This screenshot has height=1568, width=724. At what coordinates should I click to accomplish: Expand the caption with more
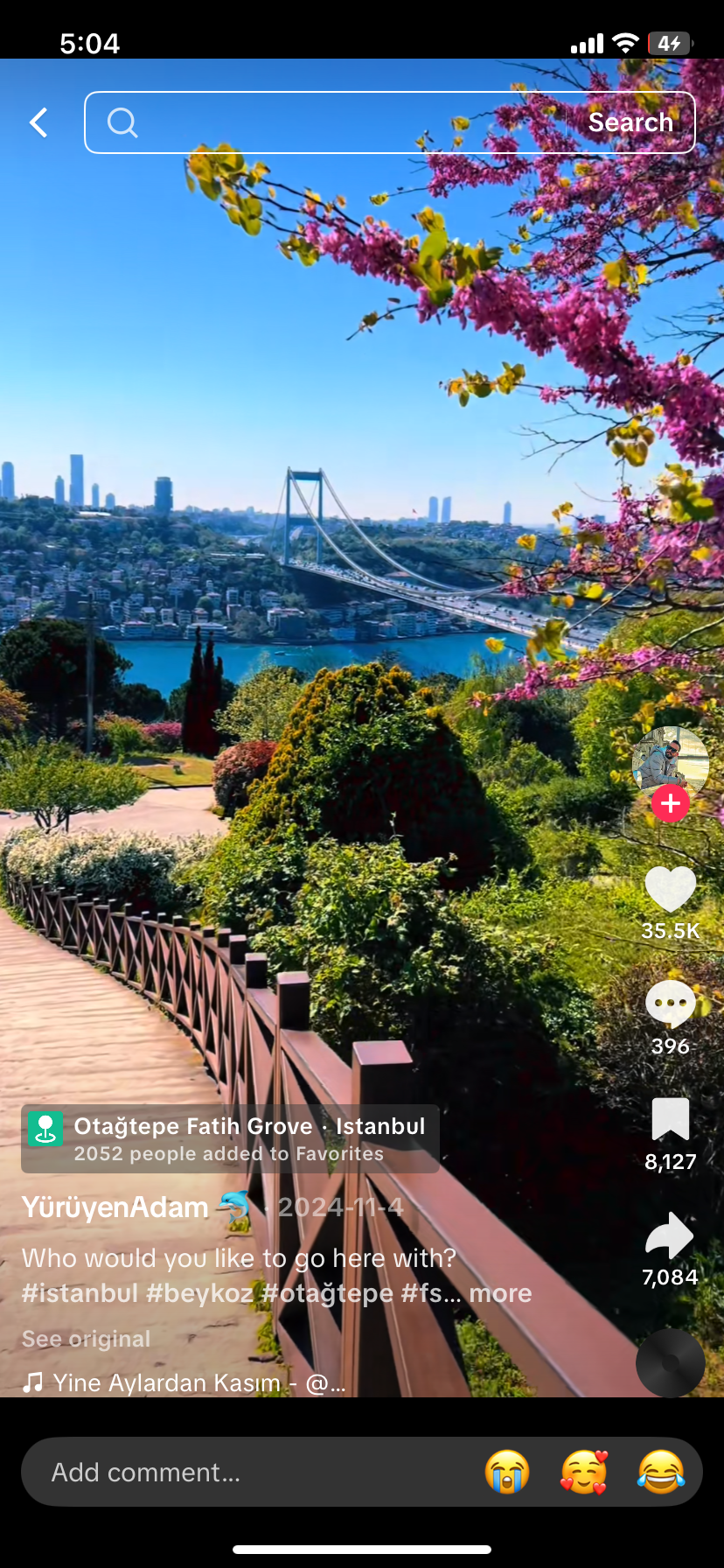point(500,1293)
